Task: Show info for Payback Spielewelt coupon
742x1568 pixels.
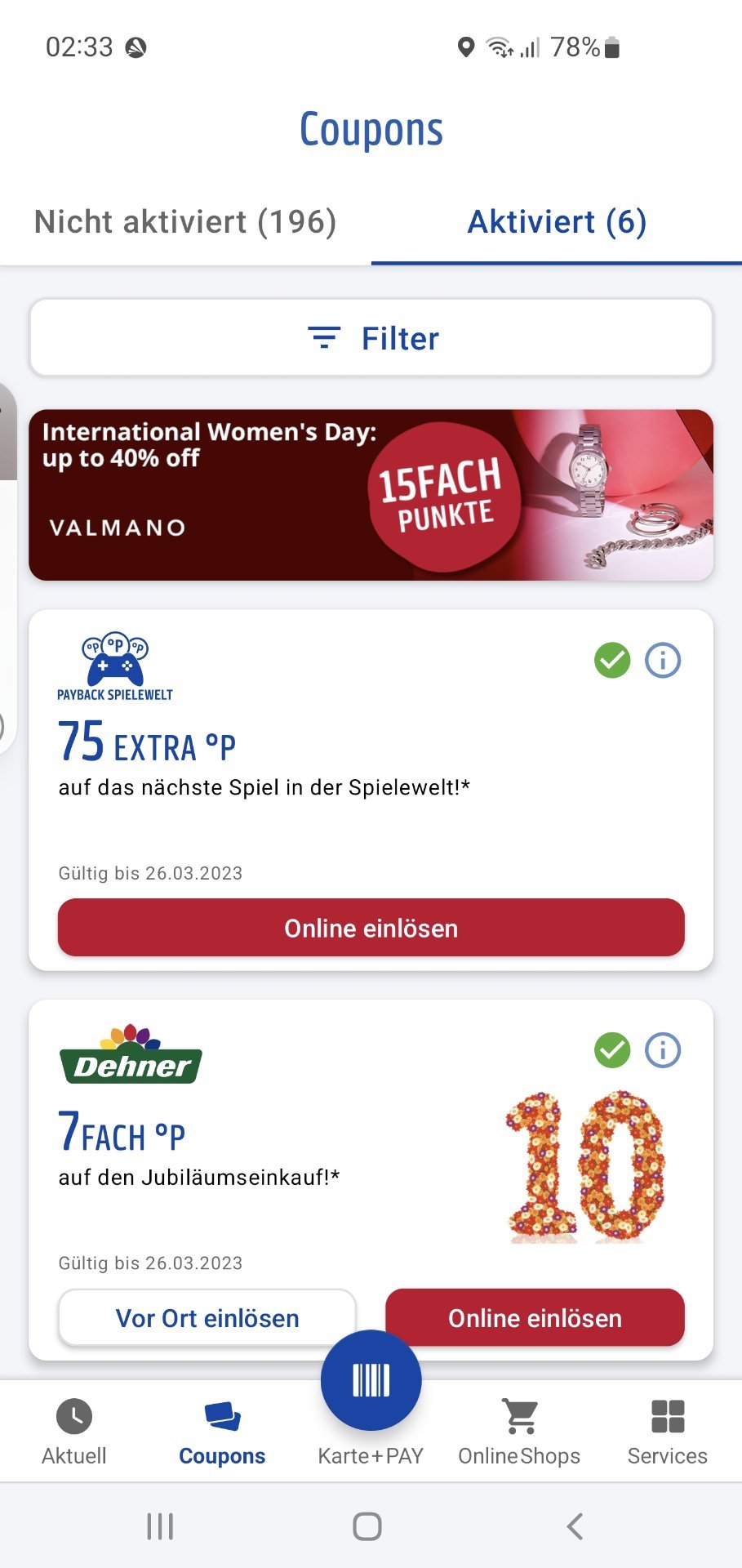Action: [663, 660]
